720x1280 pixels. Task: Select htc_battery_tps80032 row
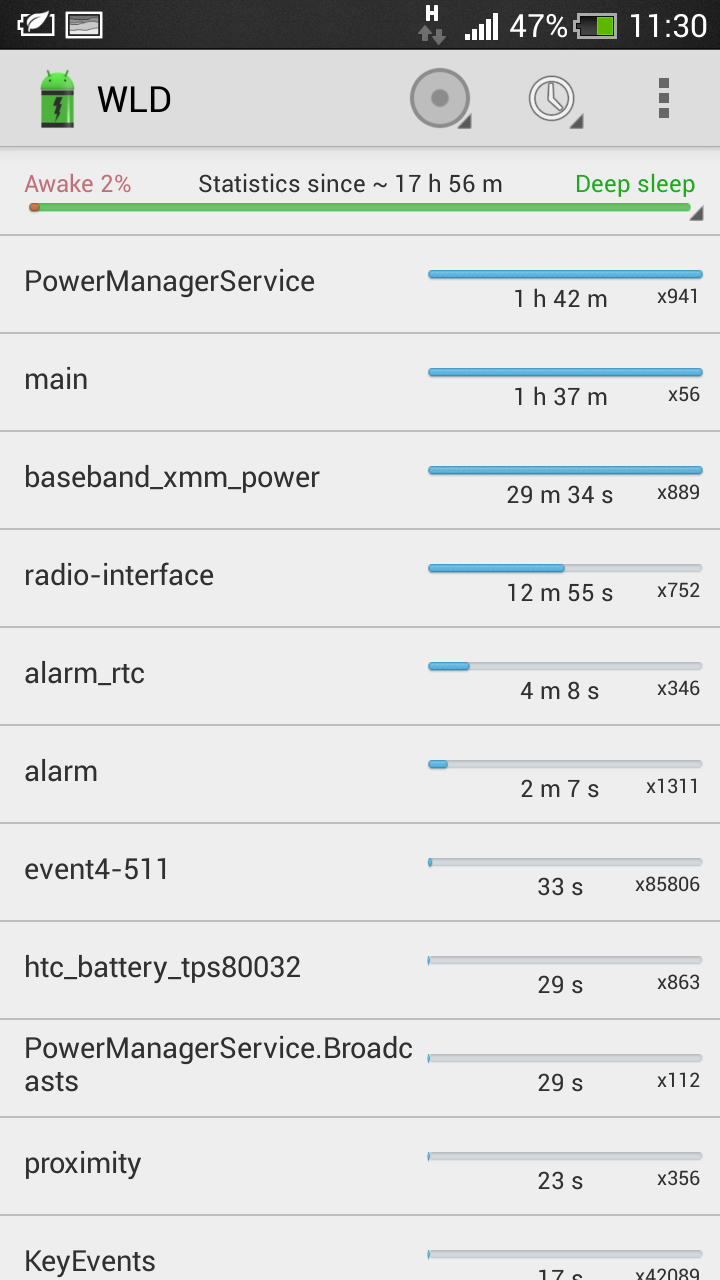[360, 971]
